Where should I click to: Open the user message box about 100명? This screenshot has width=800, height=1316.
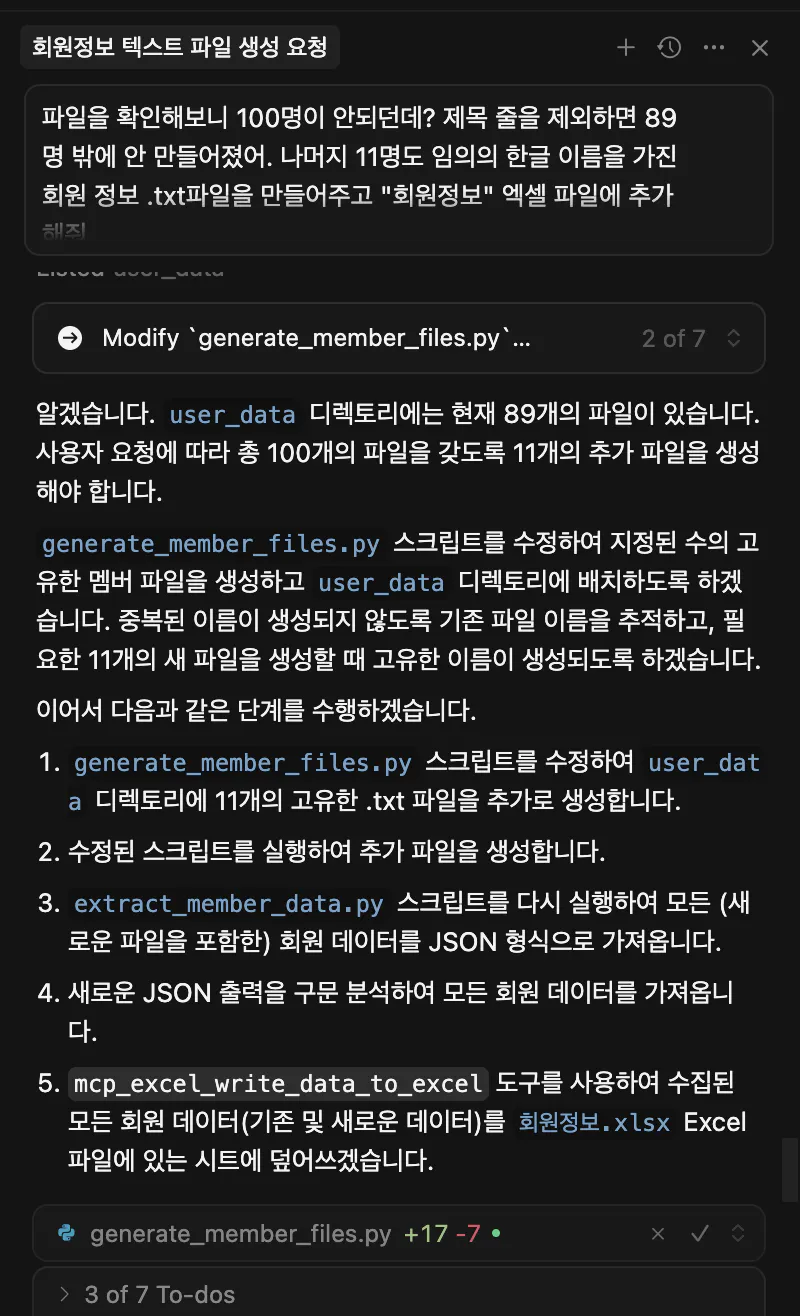(x=399, y=169)
